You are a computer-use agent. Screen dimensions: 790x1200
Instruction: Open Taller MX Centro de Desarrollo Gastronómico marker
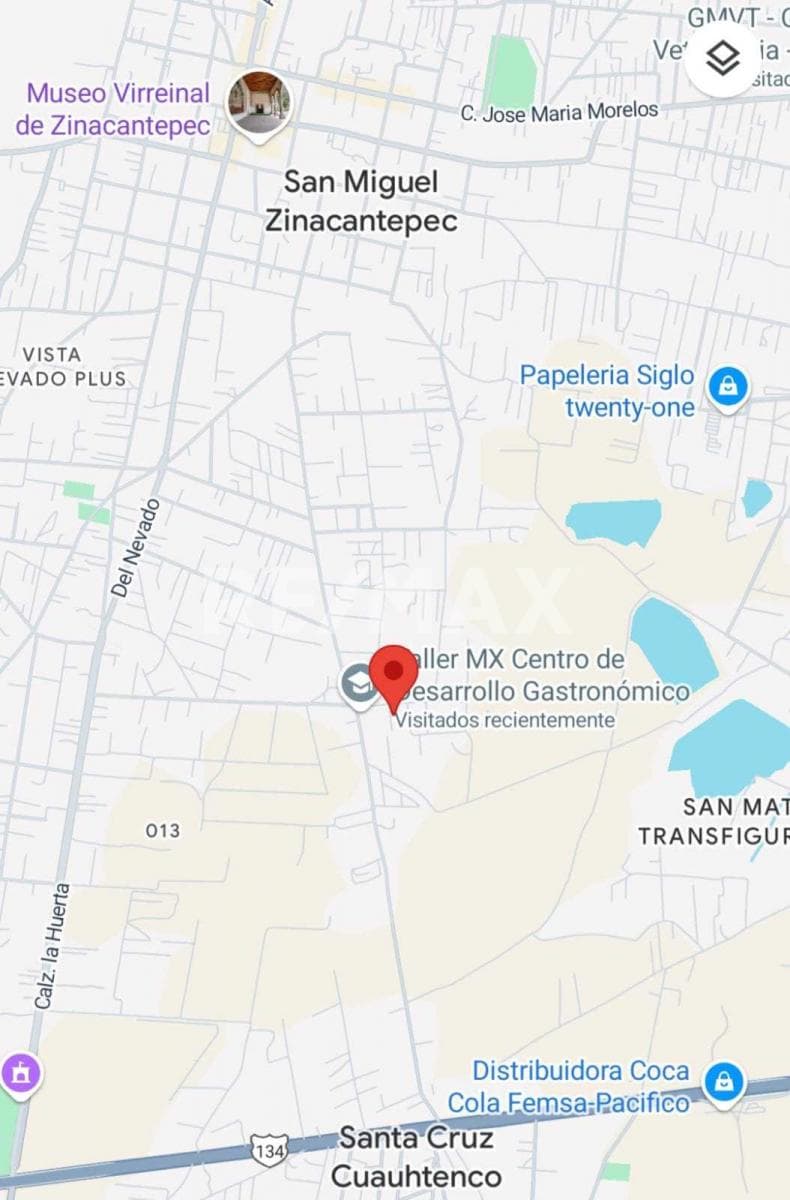point(358,686)
